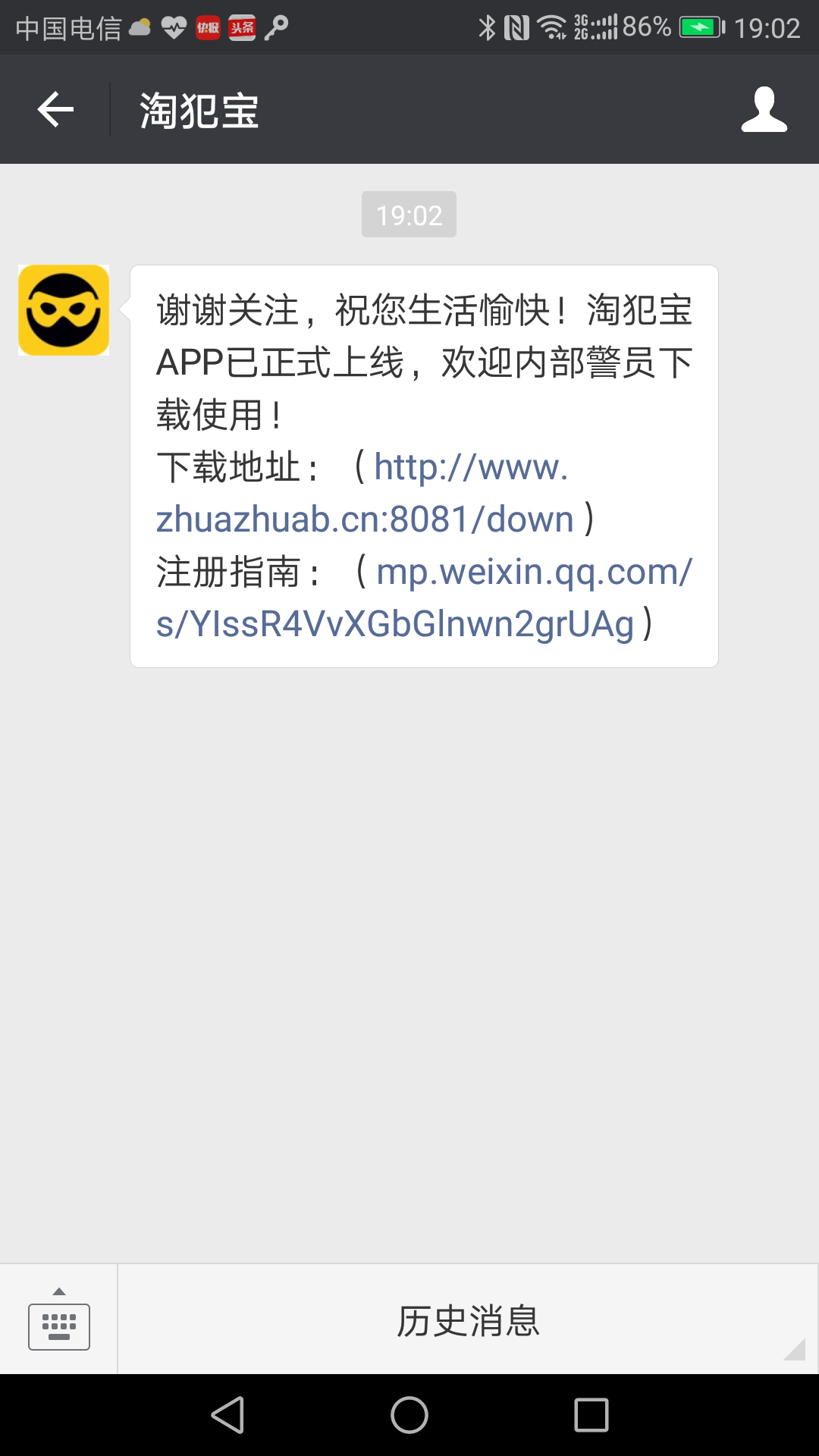Open 历史消息 menu
The height and width of the screenshot is (1456, 819).
468,1320
